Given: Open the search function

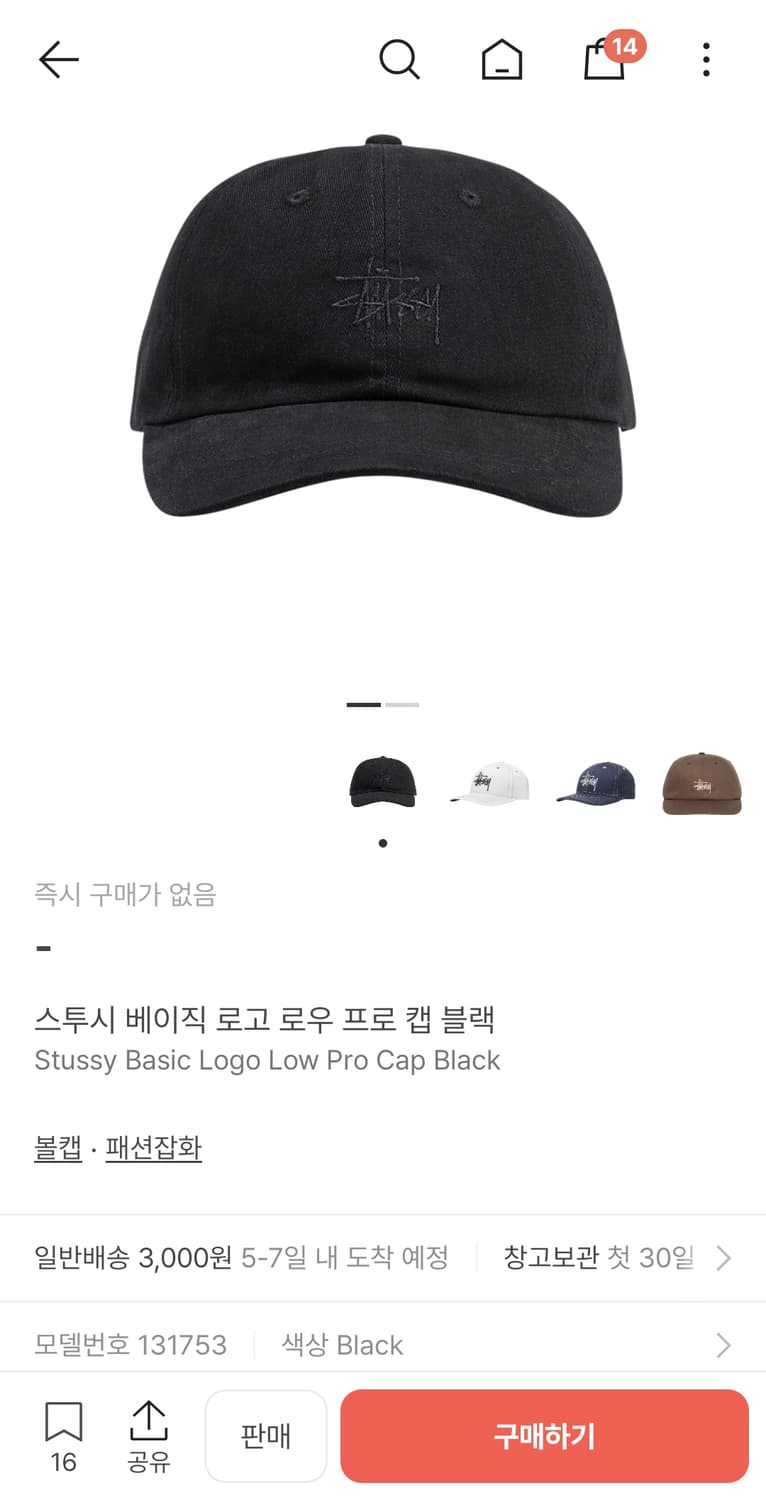Looking at the screenshot, I should (400, 58).
